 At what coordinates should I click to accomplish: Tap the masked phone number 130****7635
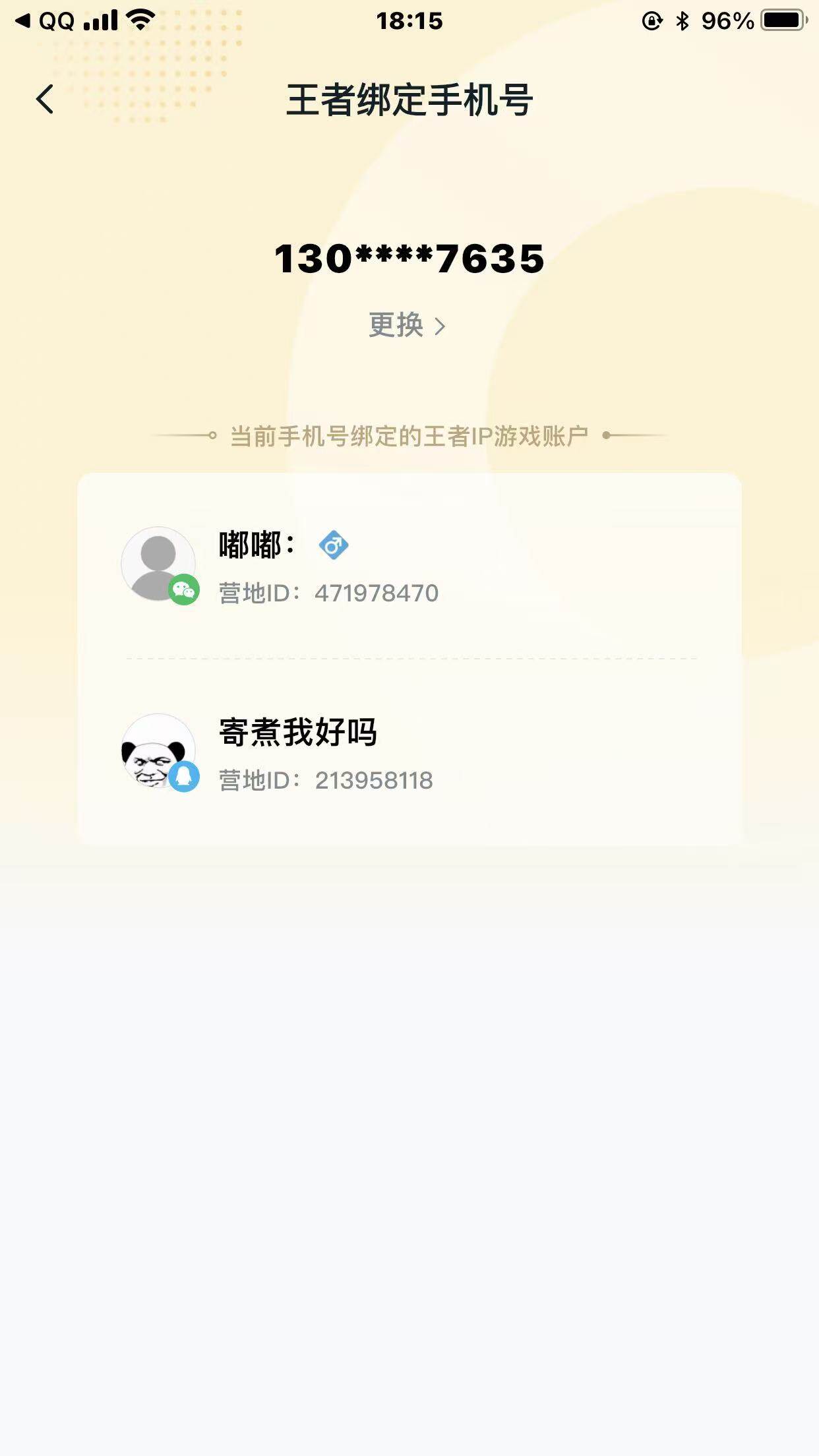click(409, 259)
